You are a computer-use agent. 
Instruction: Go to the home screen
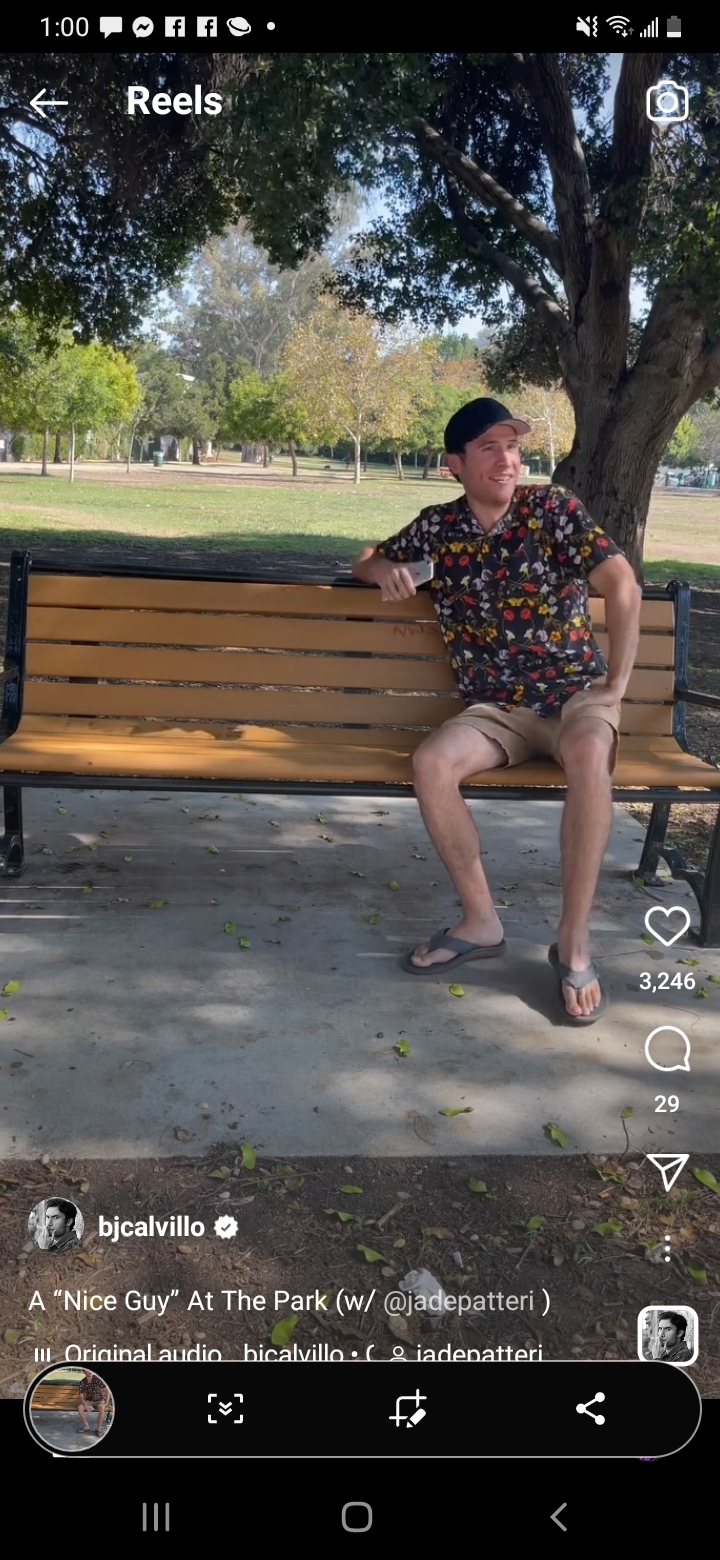coord(357,1517)
